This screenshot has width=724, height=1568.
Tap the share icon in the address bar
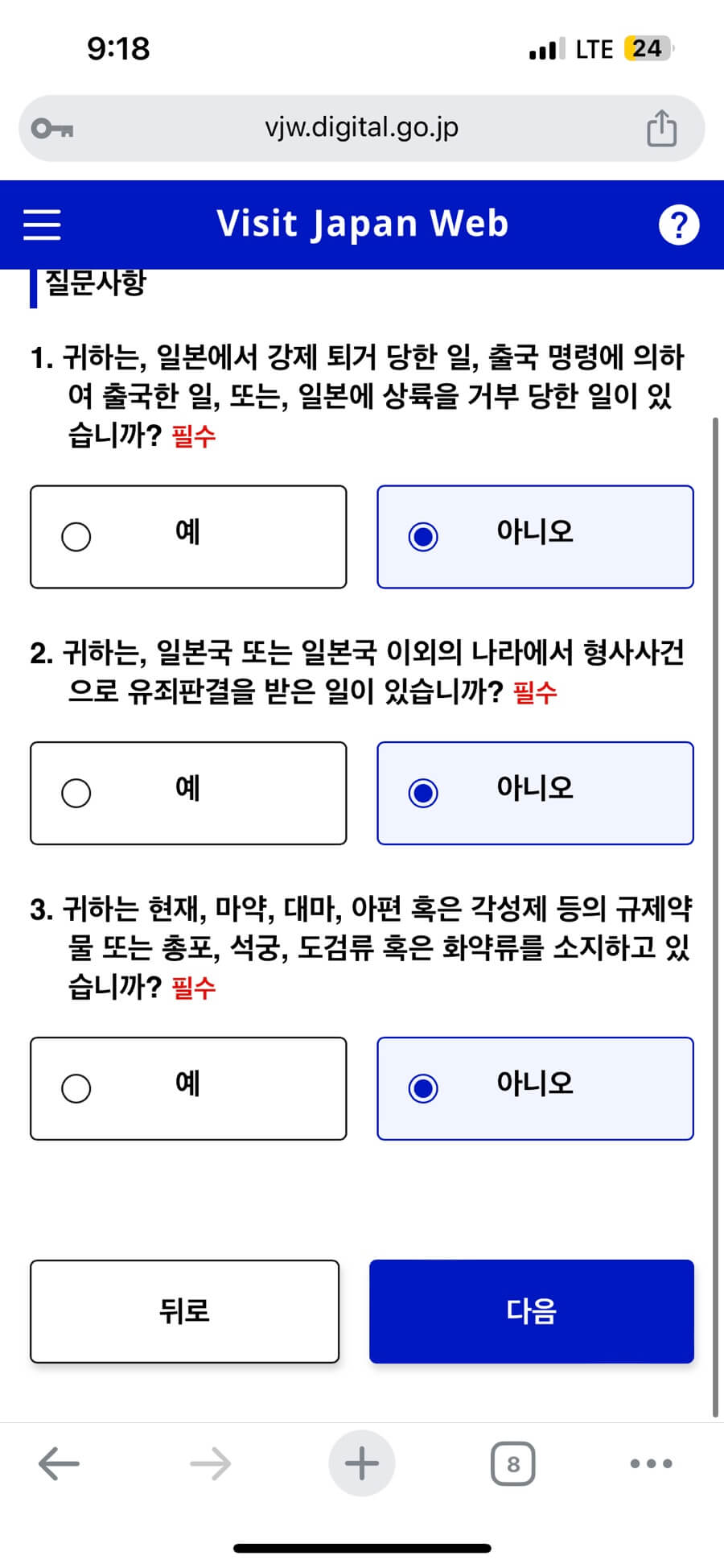coord(660,126)
